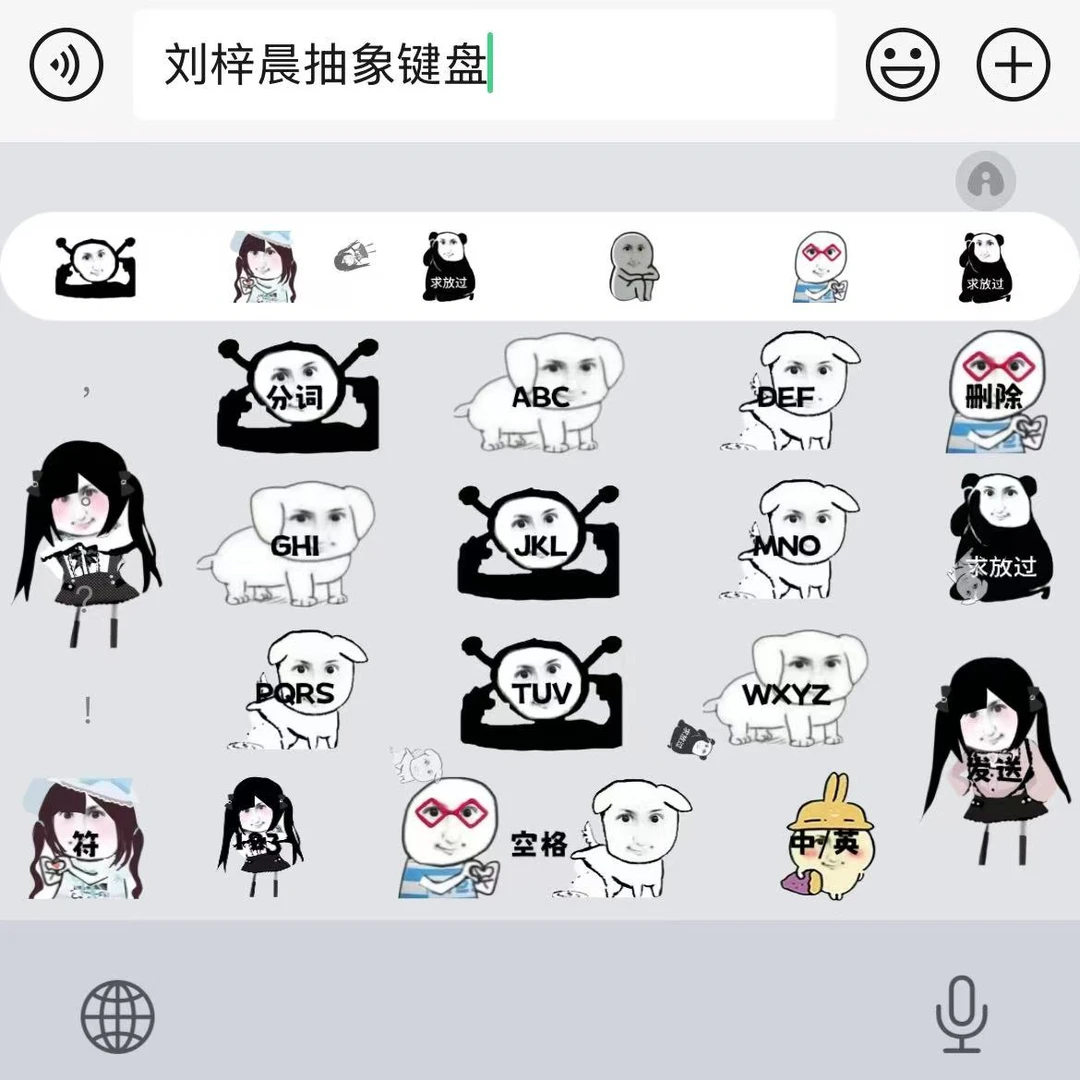Tap the 分词 key
The height and width of the screenshot is (1080, 1080).
tap(298, 395)
